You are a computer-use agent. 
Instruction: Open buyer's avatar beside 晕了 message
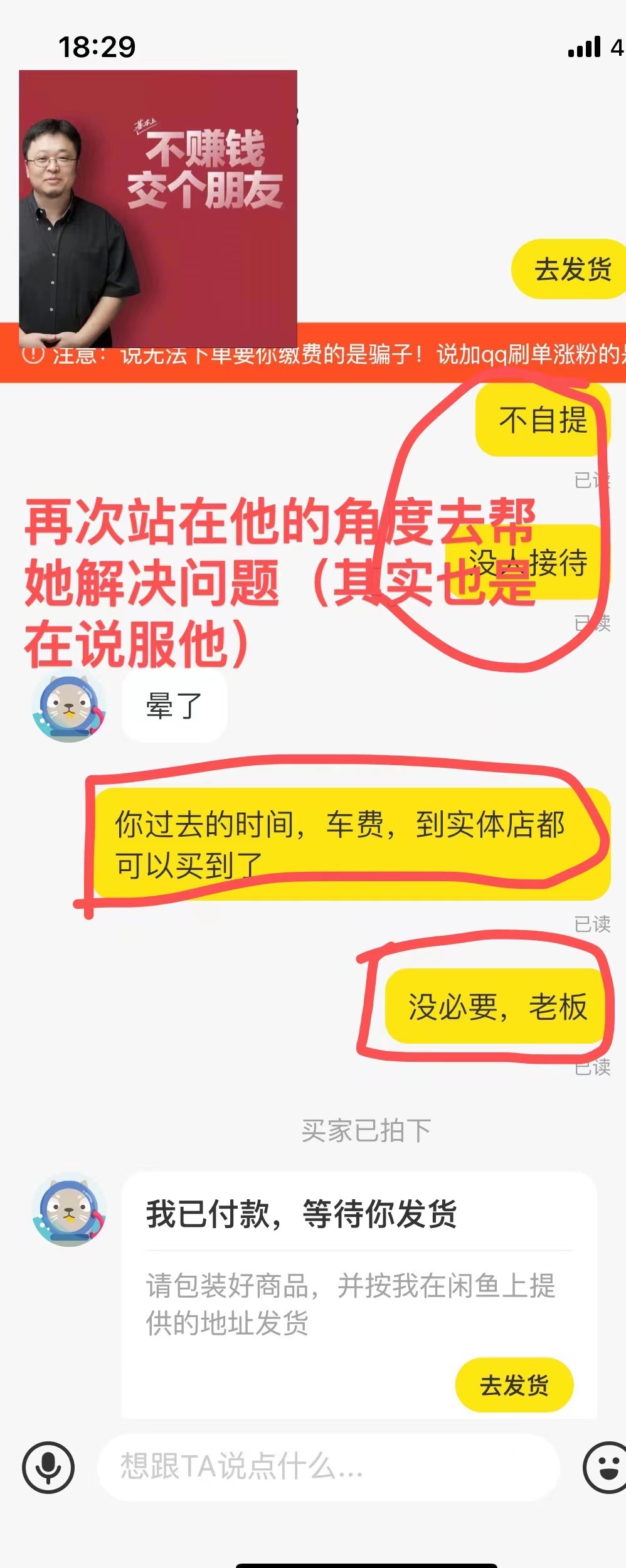click(69, 707)
